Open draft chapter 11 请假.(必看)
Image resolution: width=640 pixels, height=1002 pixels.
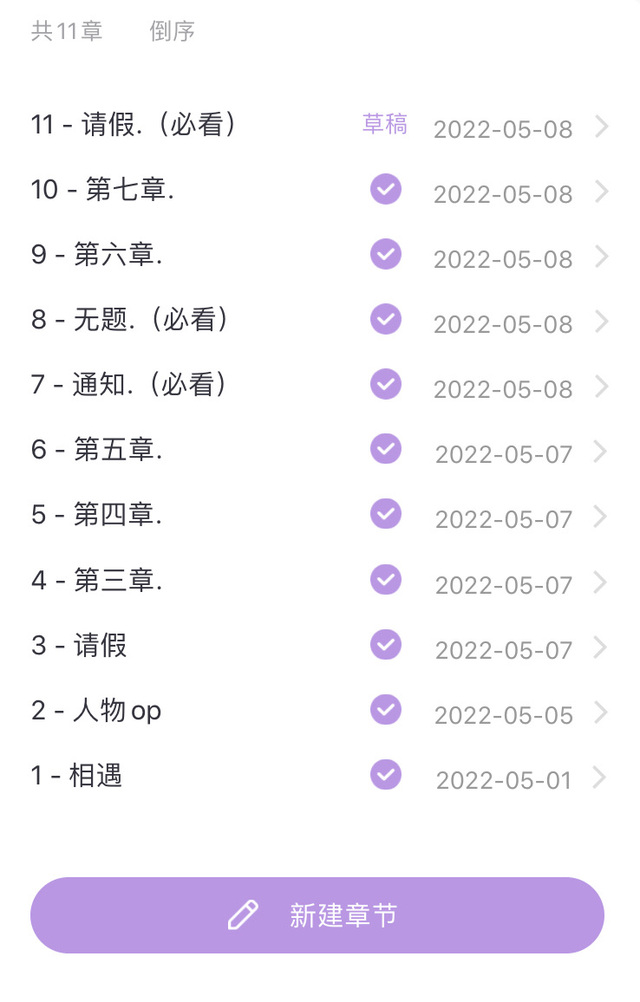click(319, 125)
